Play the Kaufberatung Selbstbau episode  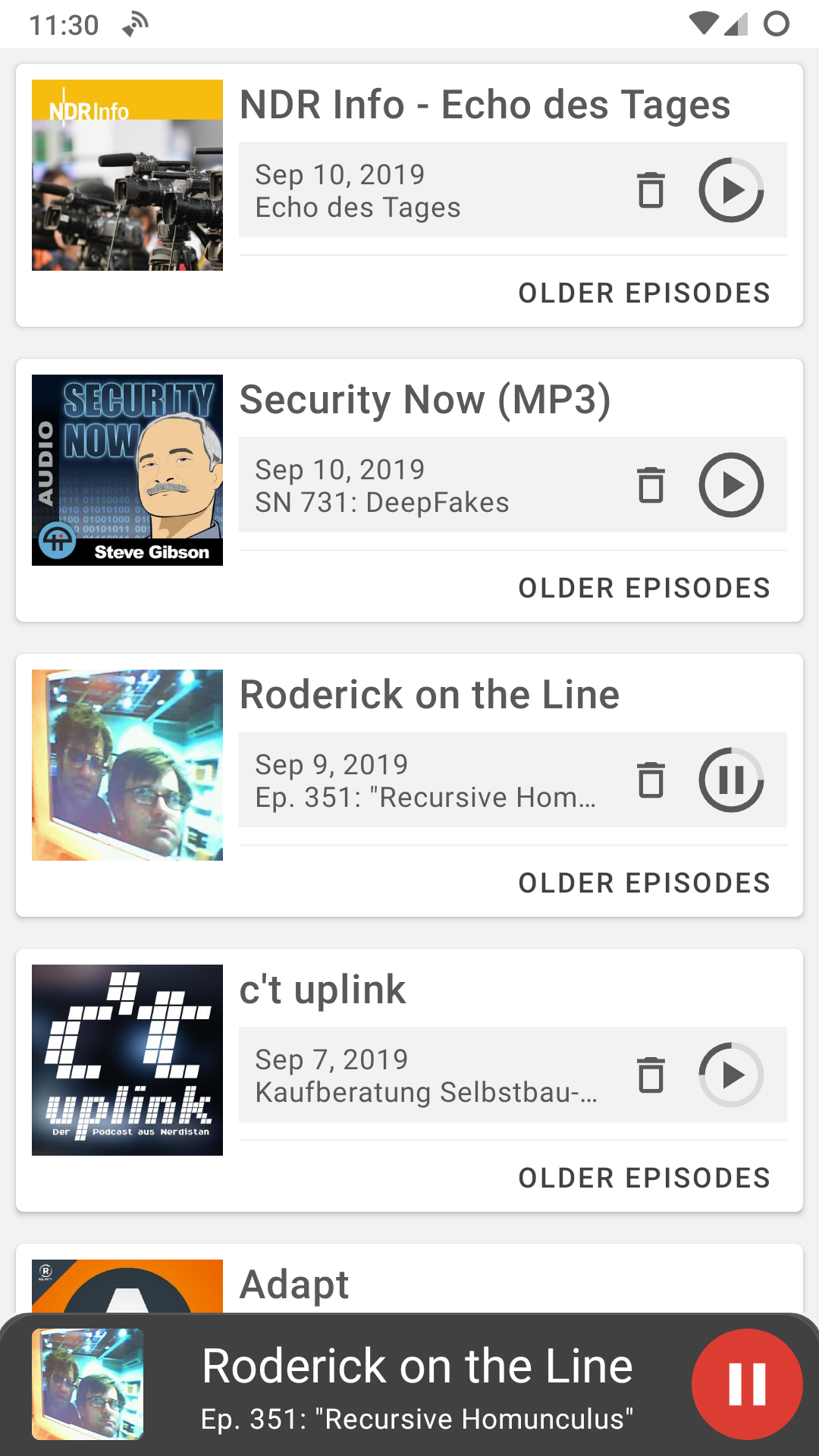point(730,1075)
